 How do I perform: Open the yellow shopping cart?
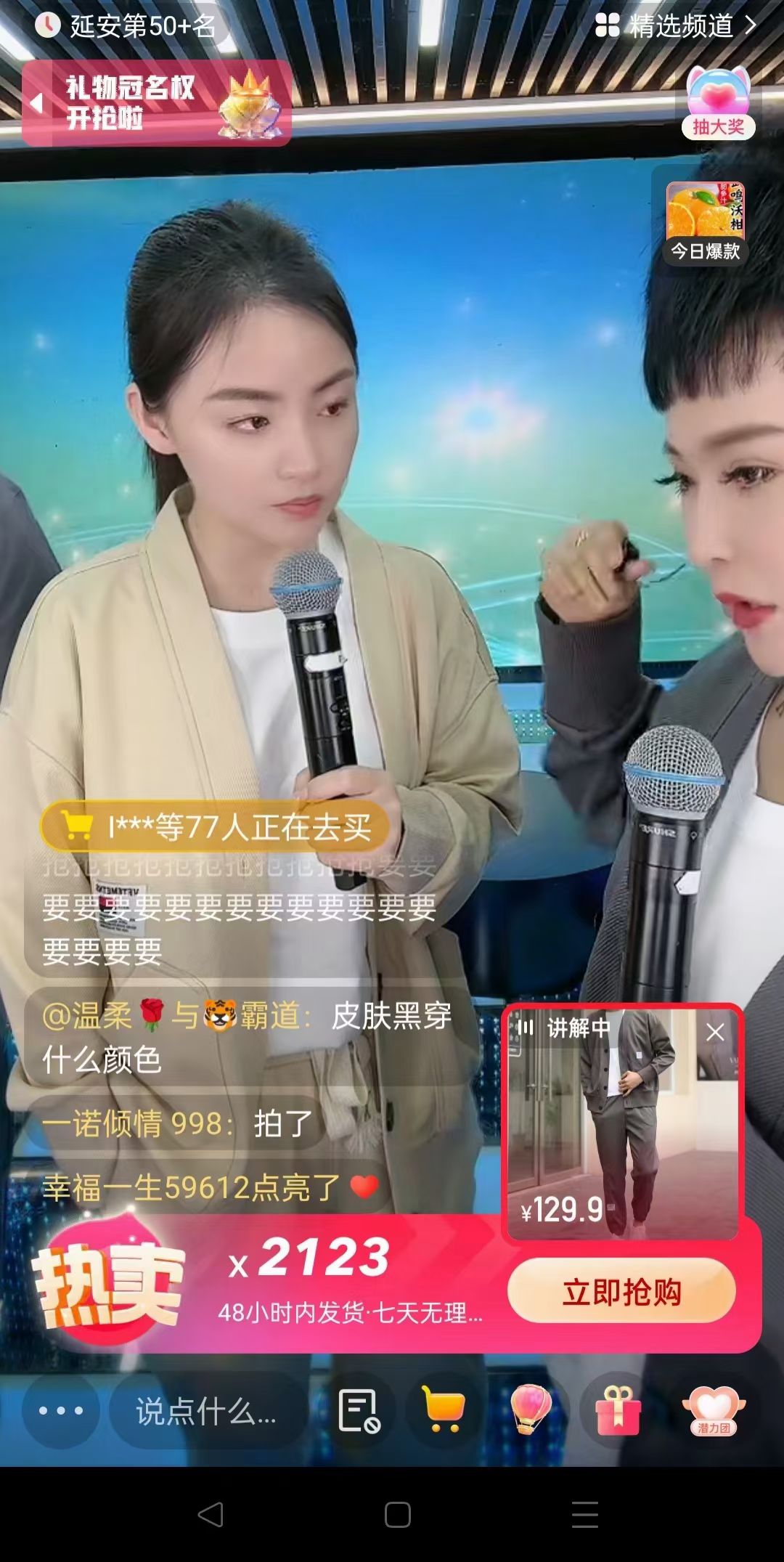(x=444, y=1410)
